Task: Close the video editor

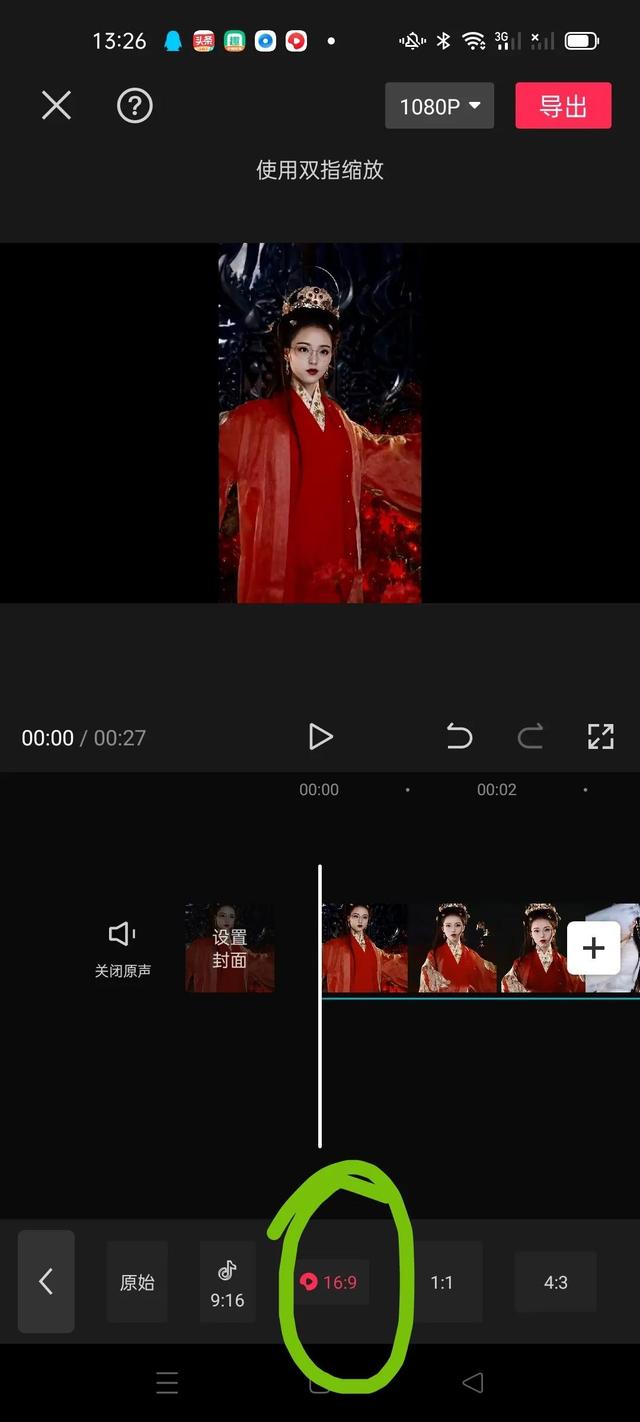Action: [x=56, y=105]
